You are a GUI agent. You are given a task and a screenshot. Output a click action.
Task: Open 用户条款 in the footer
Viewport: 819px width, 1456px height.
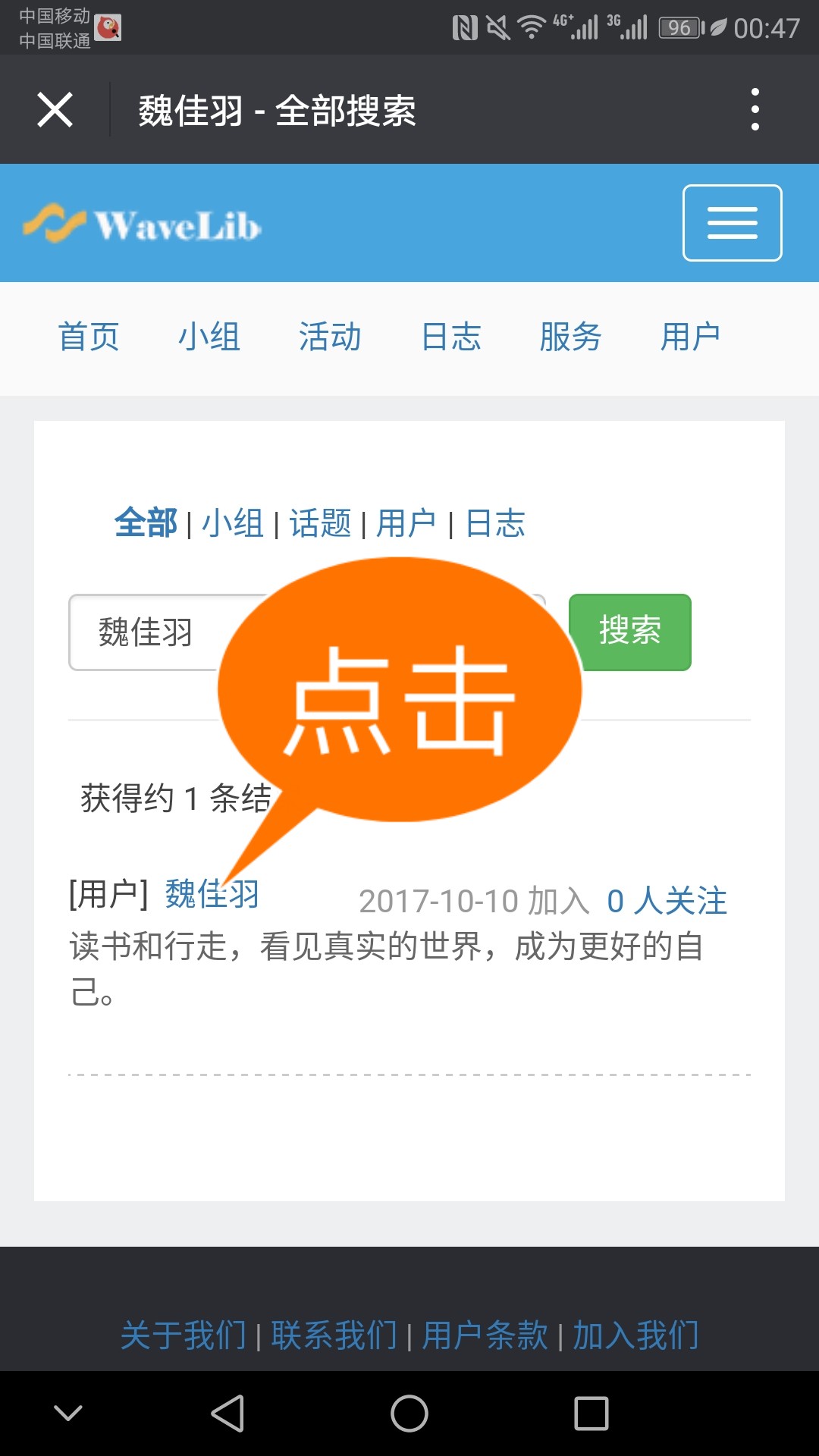click(485, 1335)
